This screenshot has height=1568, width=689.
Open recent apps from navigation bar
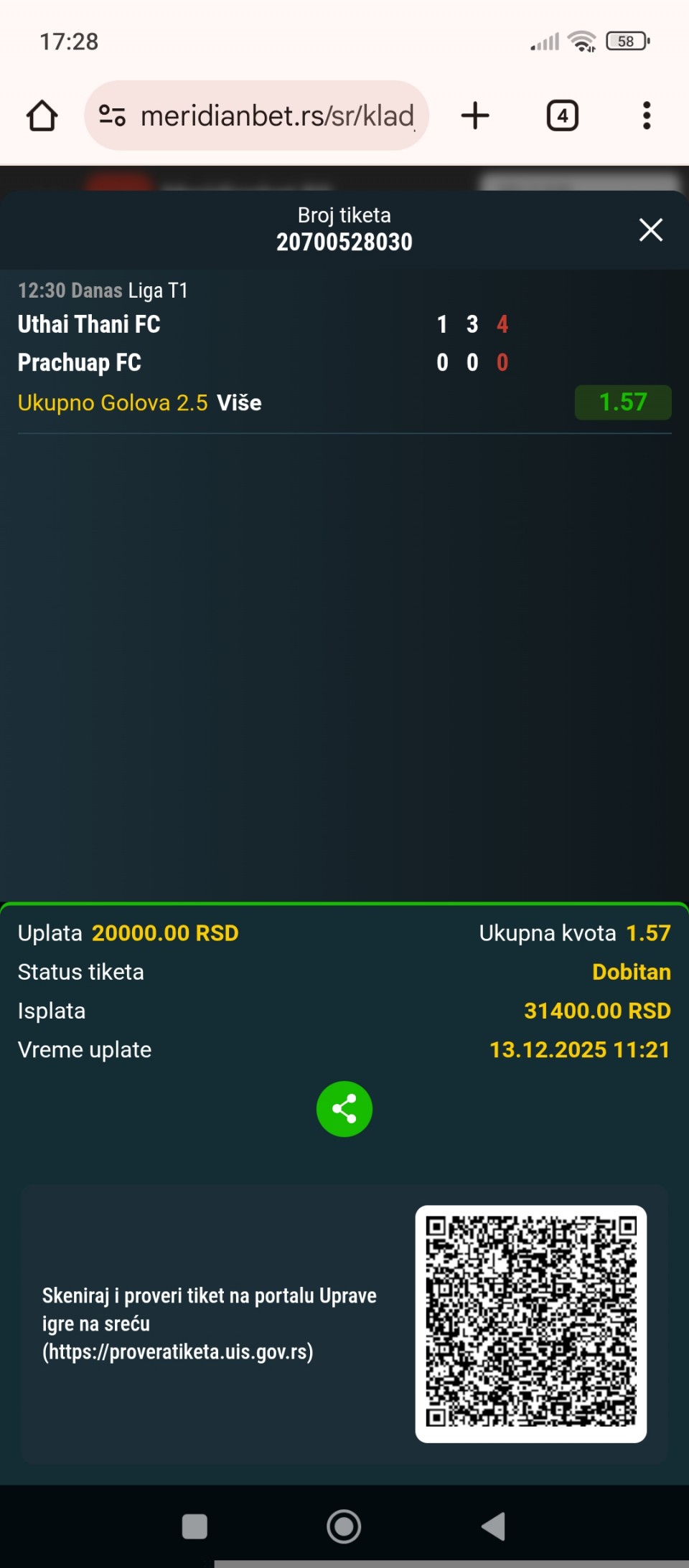click(x=194, y=1526)
